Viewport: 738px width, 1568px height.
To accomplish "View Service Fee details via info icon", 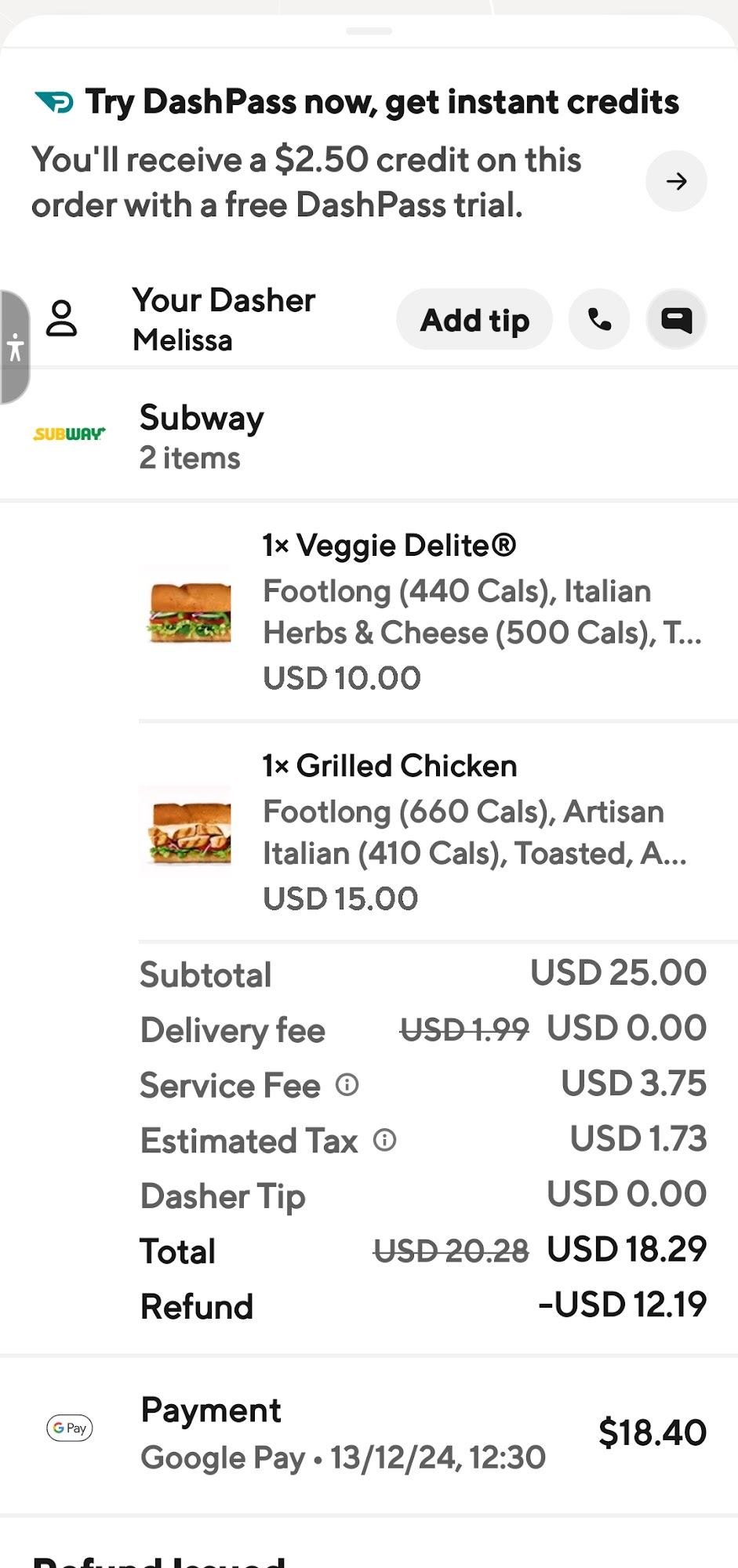I will click(347, 1085).
